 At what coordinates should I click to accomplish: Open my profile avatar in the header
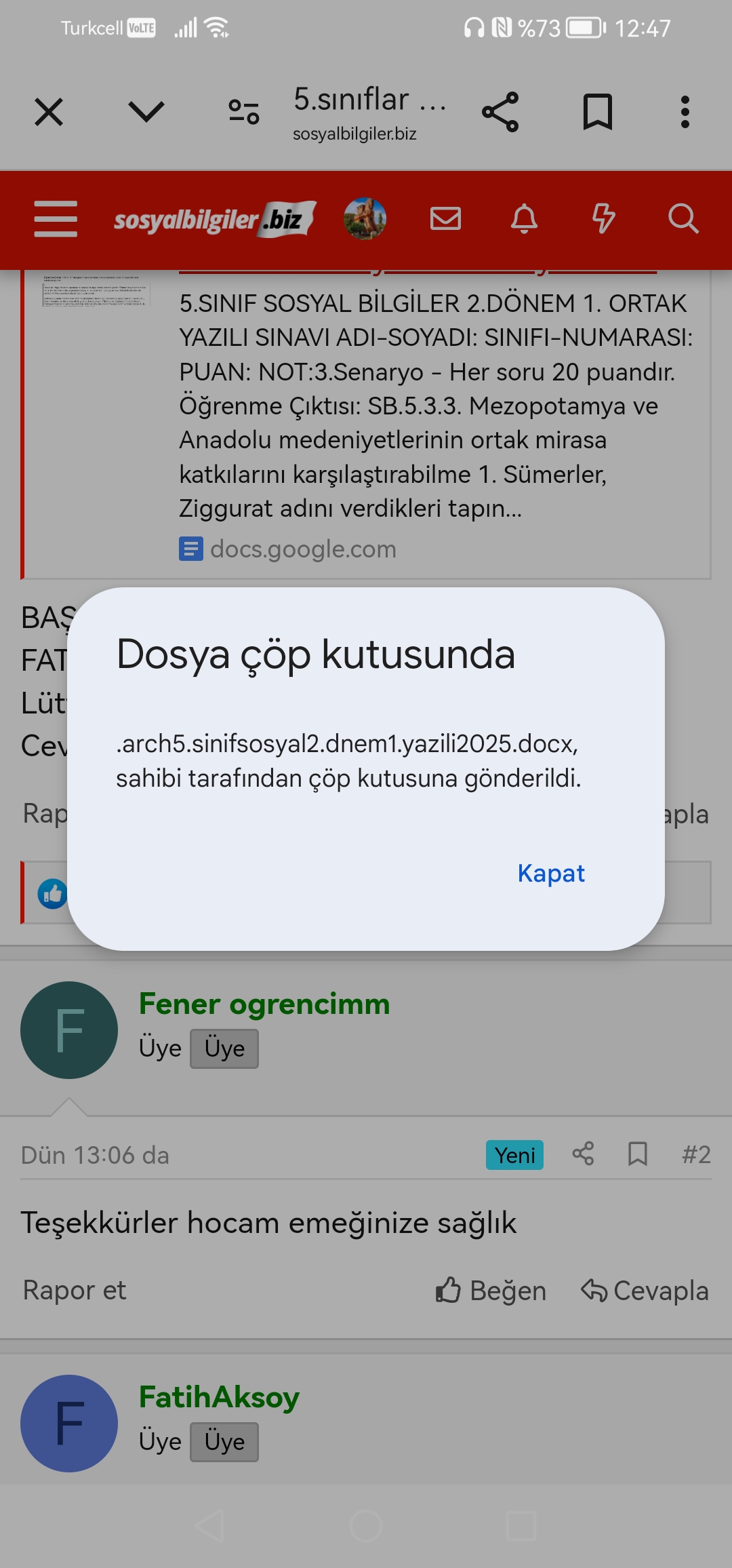click(365, 219)
